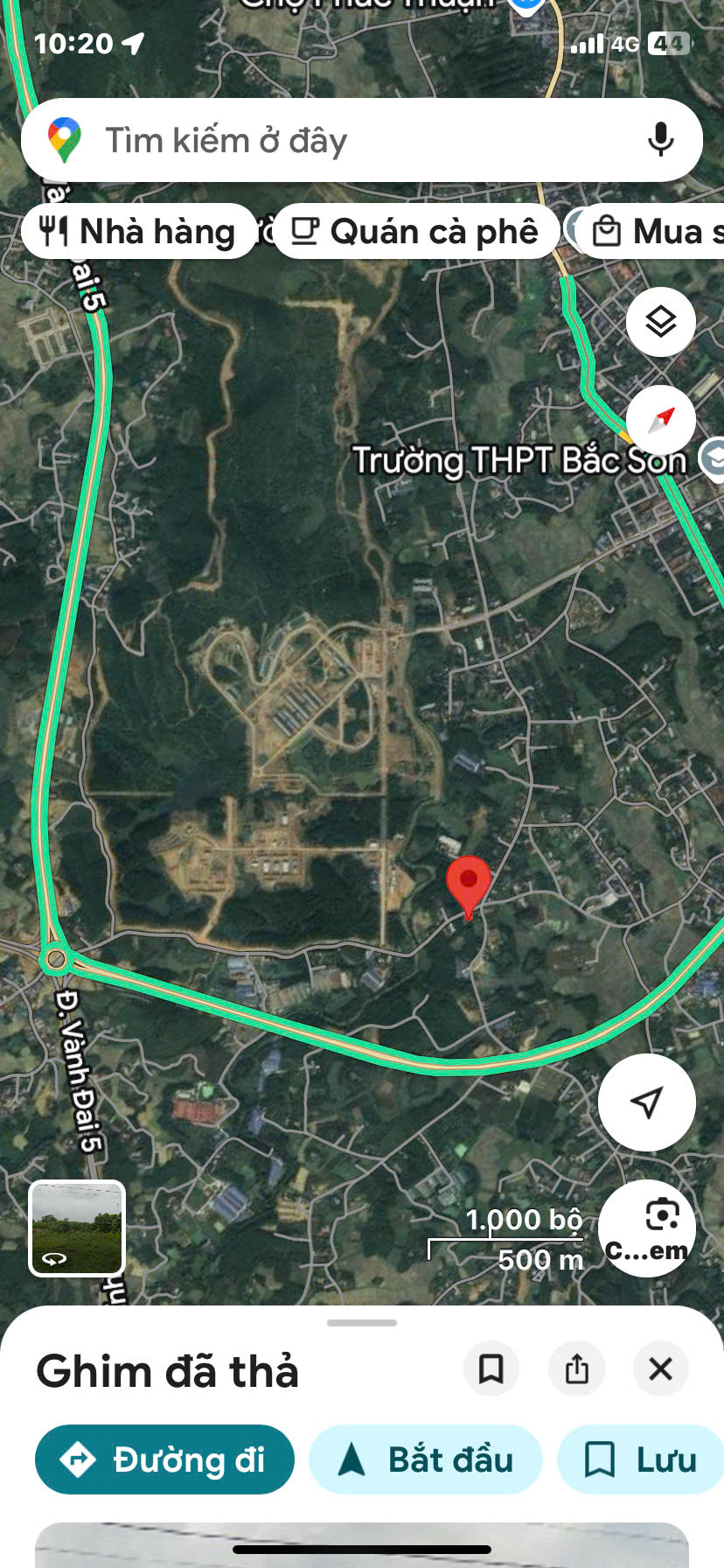The height and width of the screenshot is (1568, 724).
Task: Start voice search with the microphone
Action: (660, 140)
